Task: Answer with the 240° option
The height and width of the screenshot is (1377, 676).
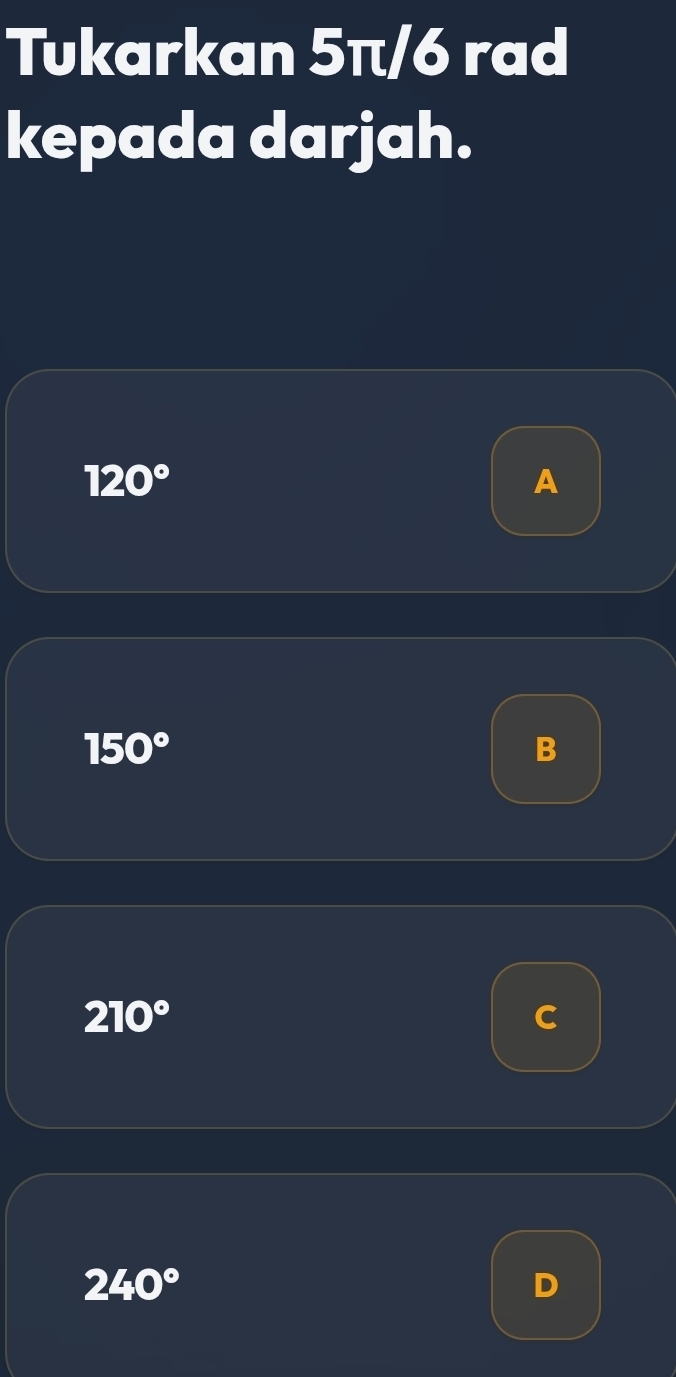Action: [338, 1284]
